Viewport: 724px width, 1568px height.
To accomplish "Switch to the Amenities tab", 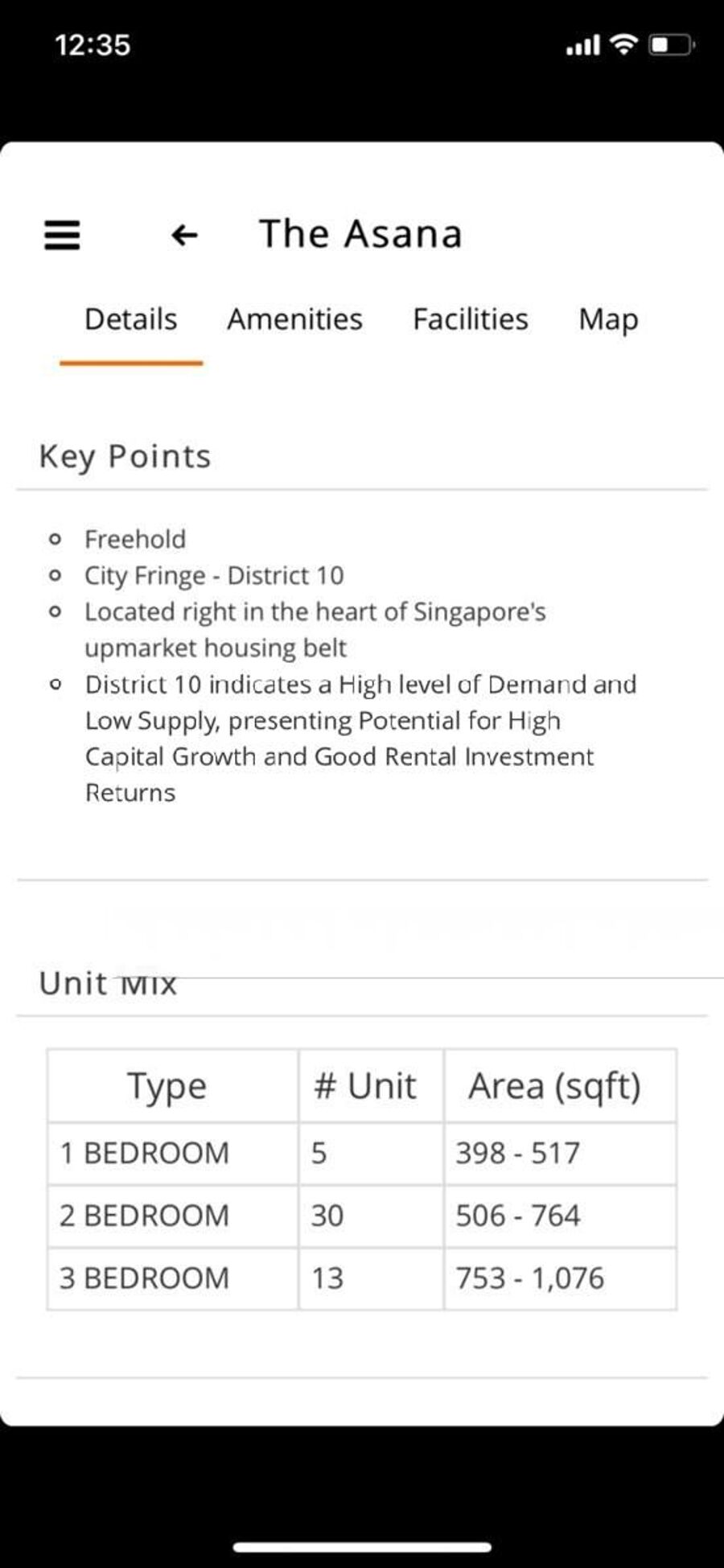I will tap(294, 319).
